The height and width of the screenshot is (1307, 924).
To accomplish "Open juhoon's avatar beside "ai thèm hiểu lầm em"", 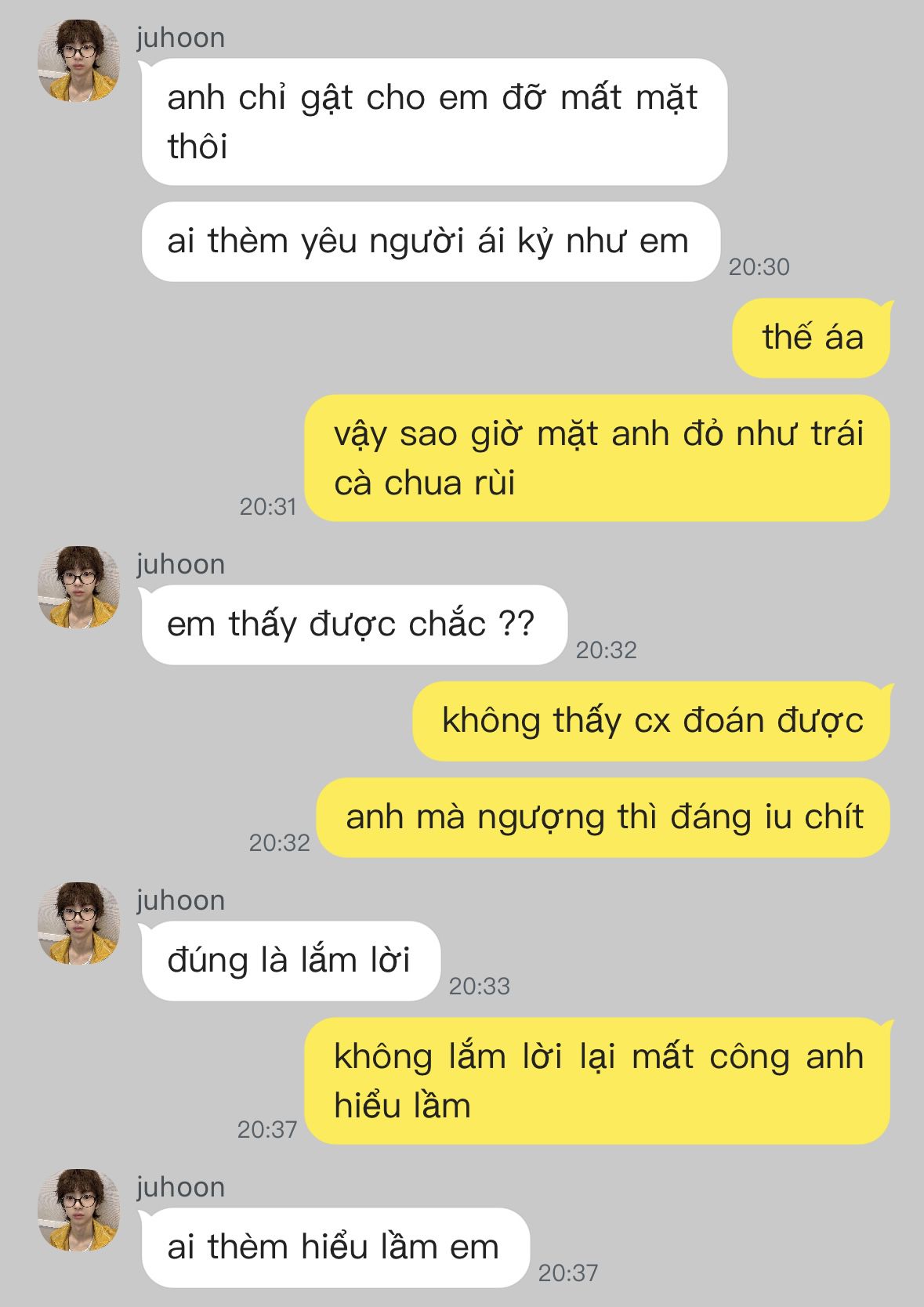I will click(x=78, y=1211).
